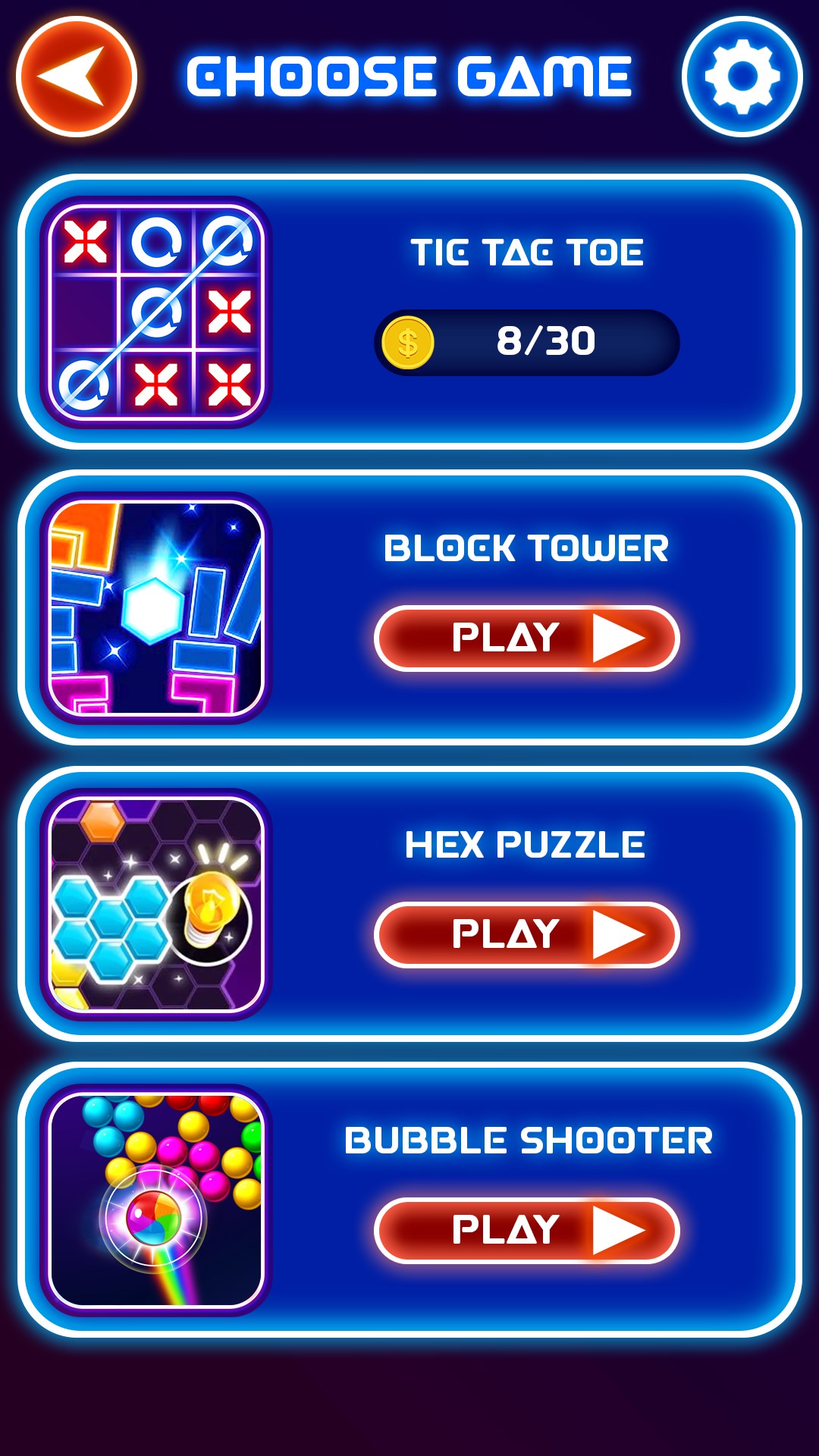Choose the Bubble Shooter thumbnail image
Screen dimensions: 819x1456
click(156, 1200)
